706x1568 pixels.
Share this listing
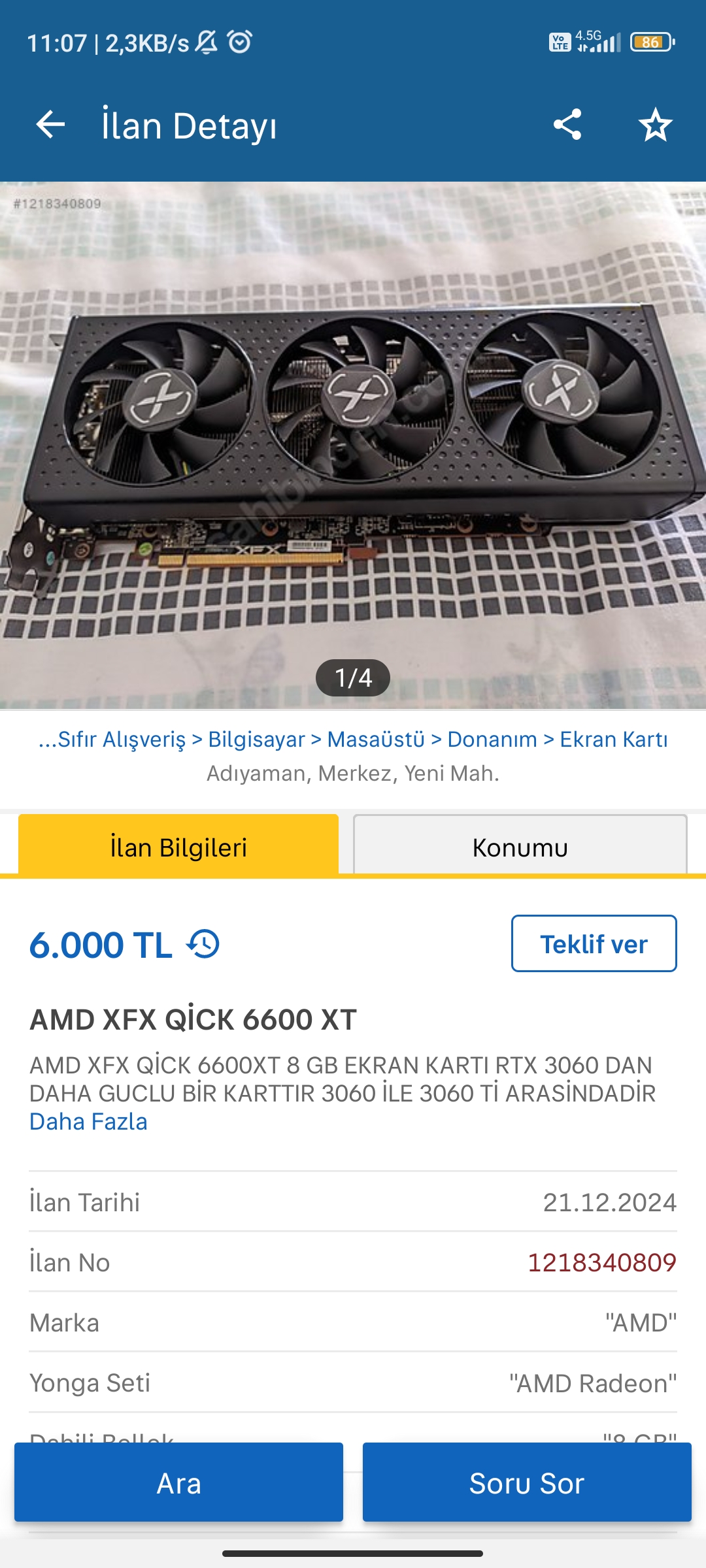coord(567,125)
